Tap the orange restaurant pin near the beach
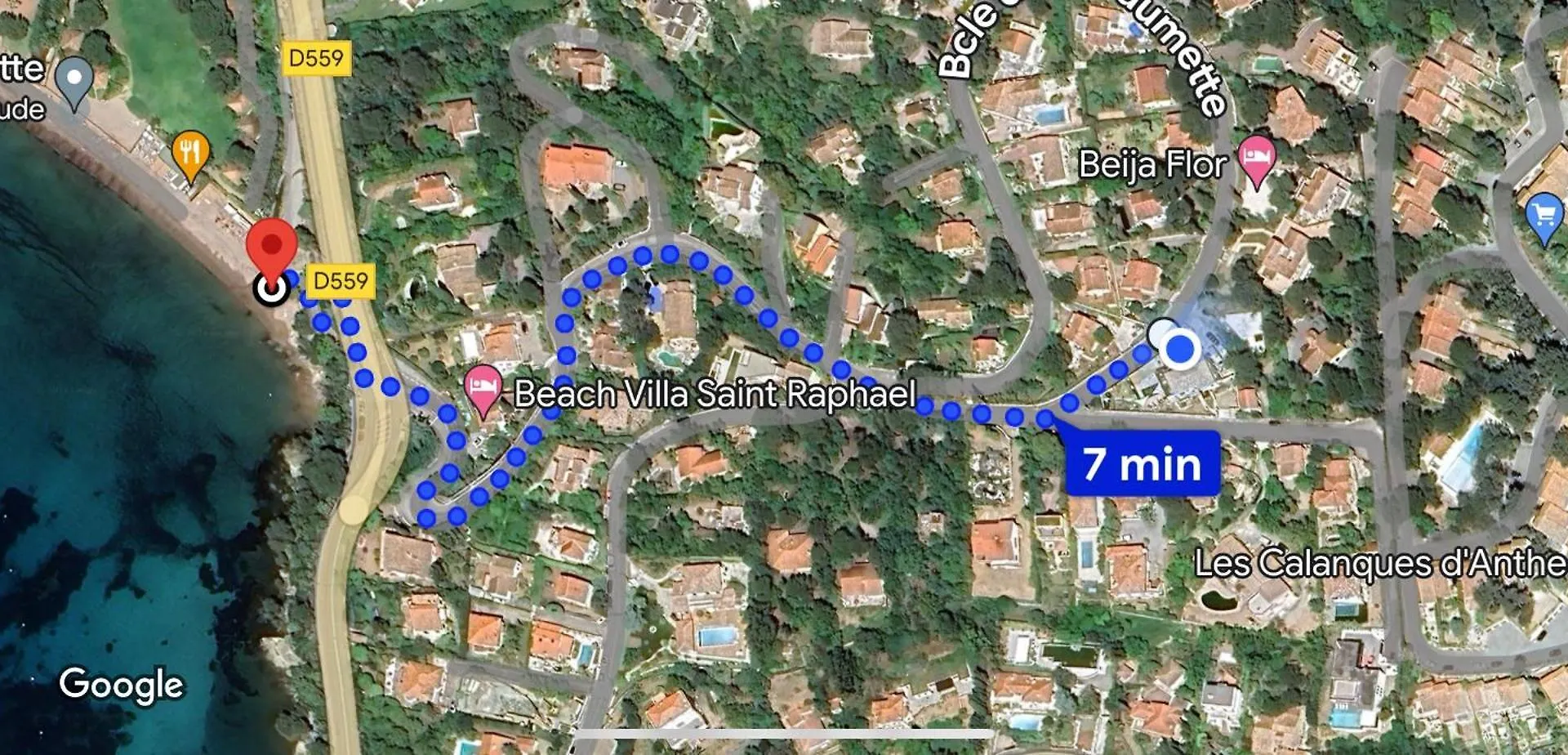 click(191, 154)
